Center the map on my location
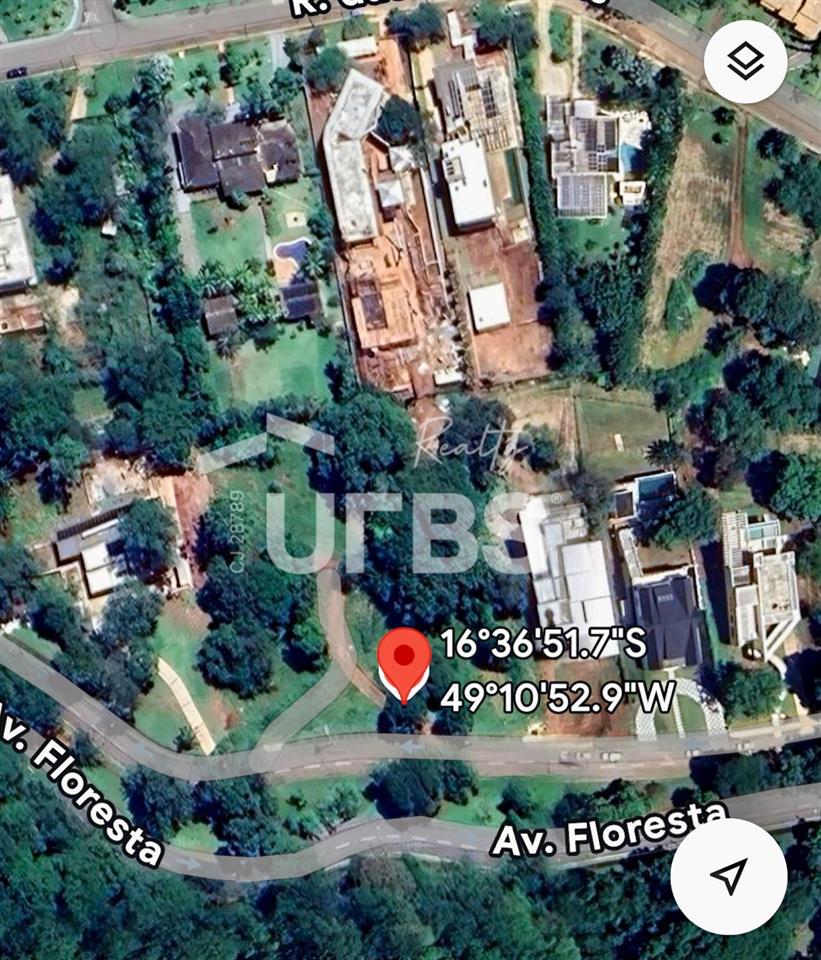Screen dimensions: 821x960 pos(728,876)
